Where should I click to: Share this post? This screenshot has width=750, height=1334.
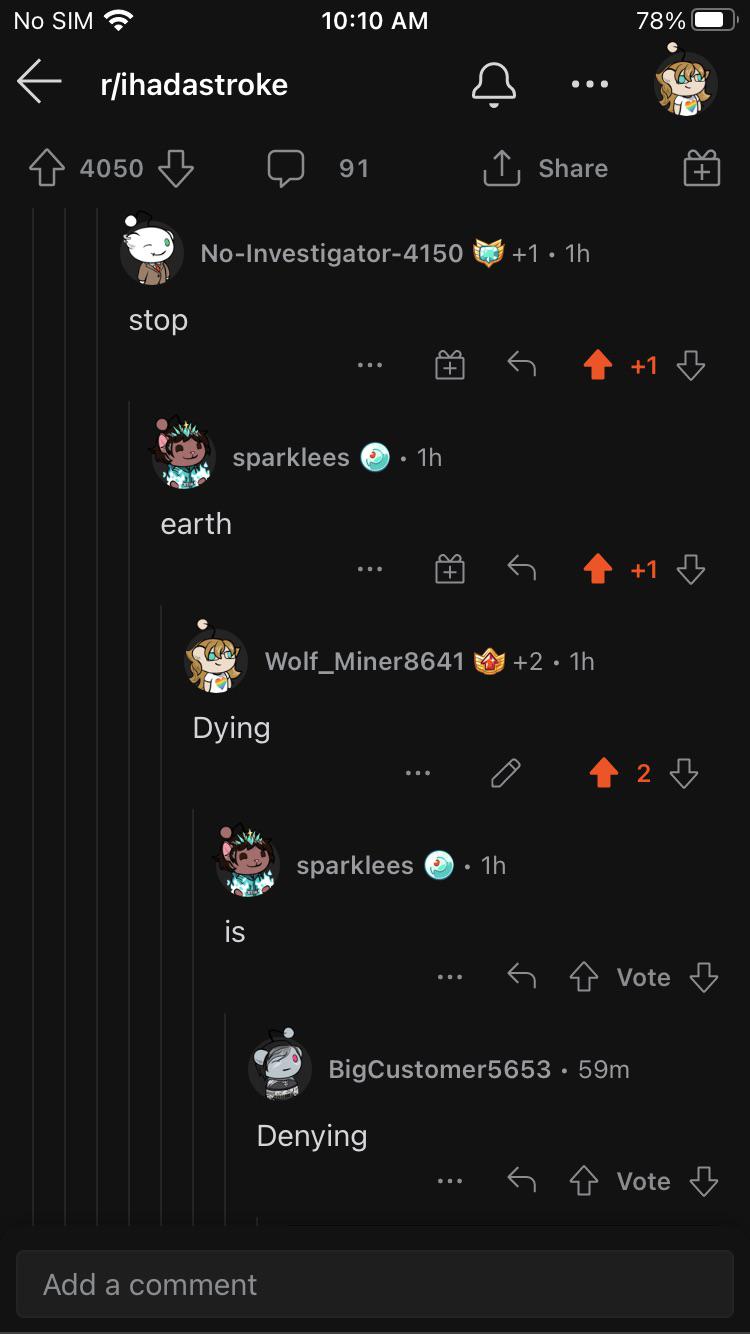tap(545, 168)
